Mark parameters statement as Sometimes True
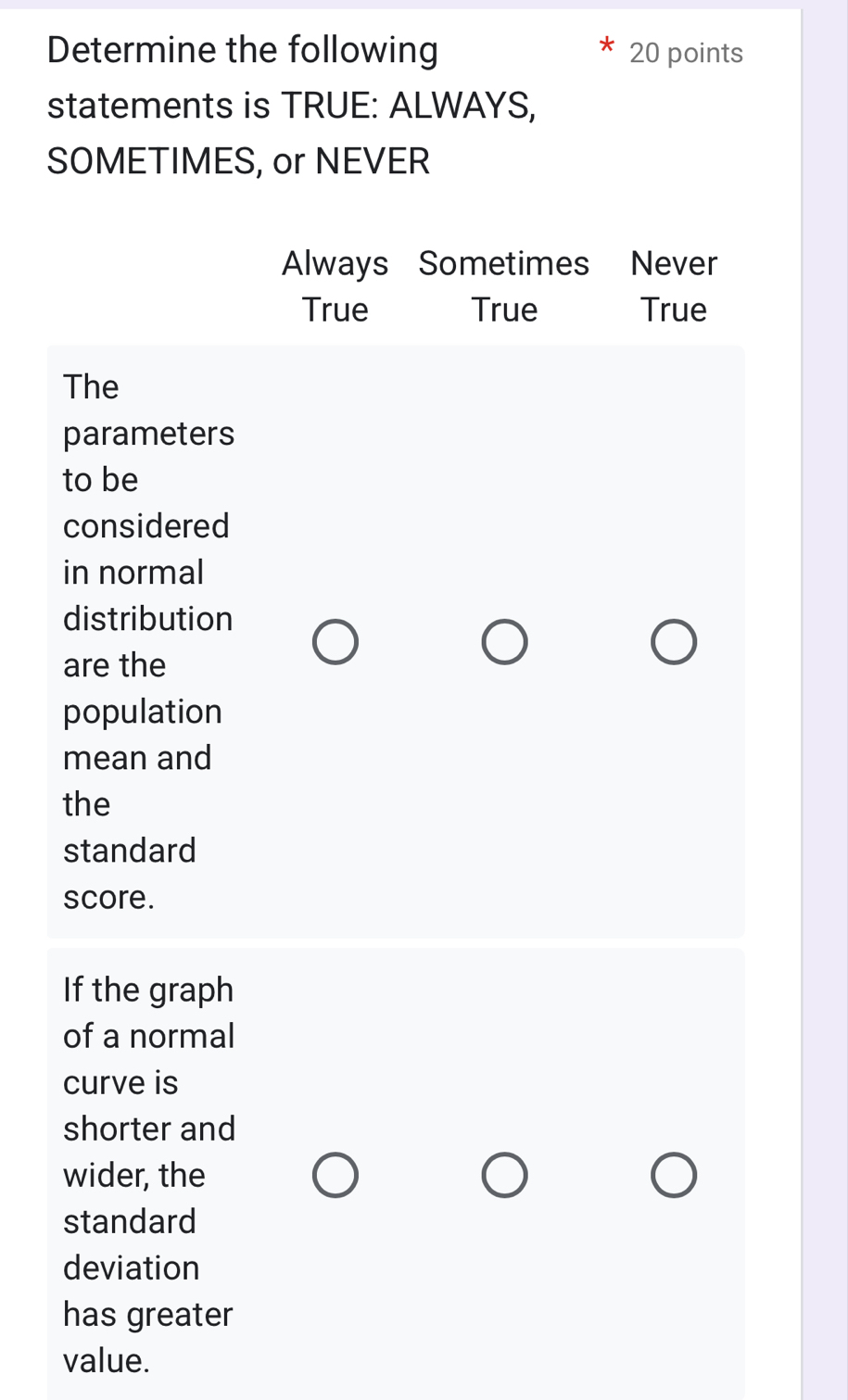This screenshot has width=848, height=1400. click(504, 642)
